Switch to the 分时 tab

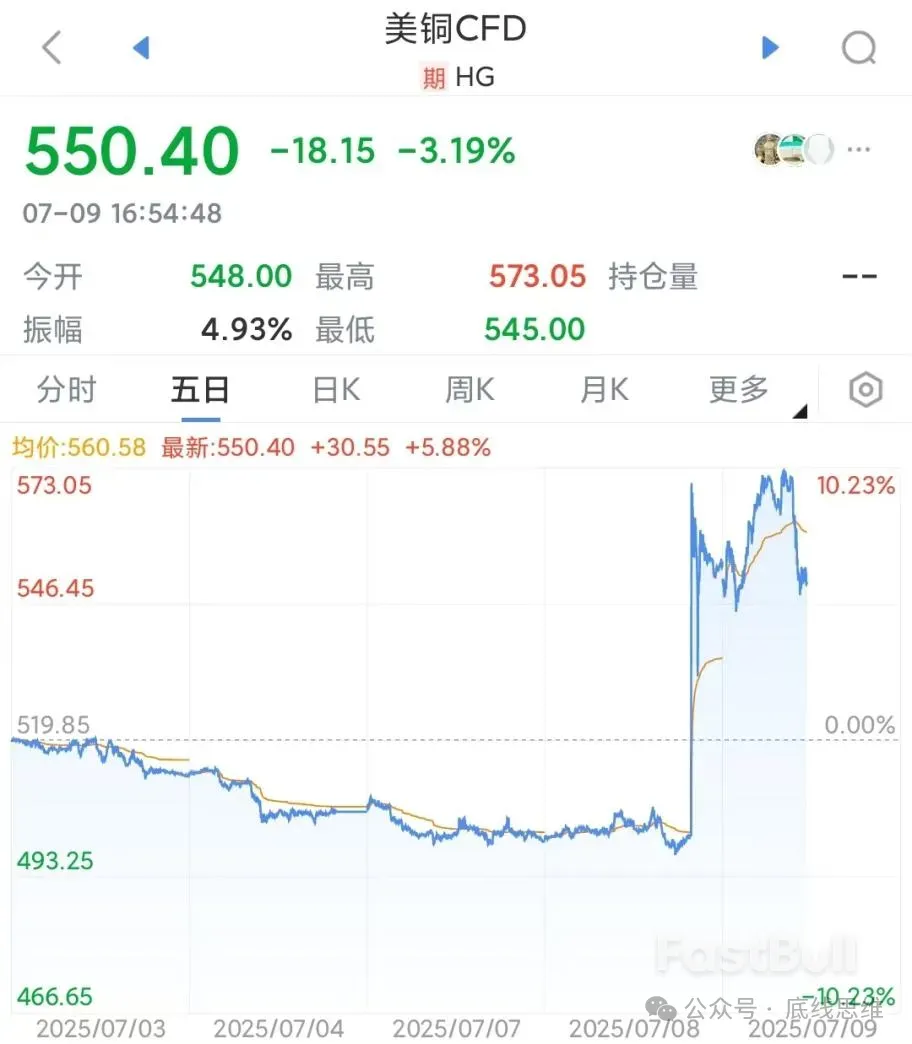click(66, 390)
